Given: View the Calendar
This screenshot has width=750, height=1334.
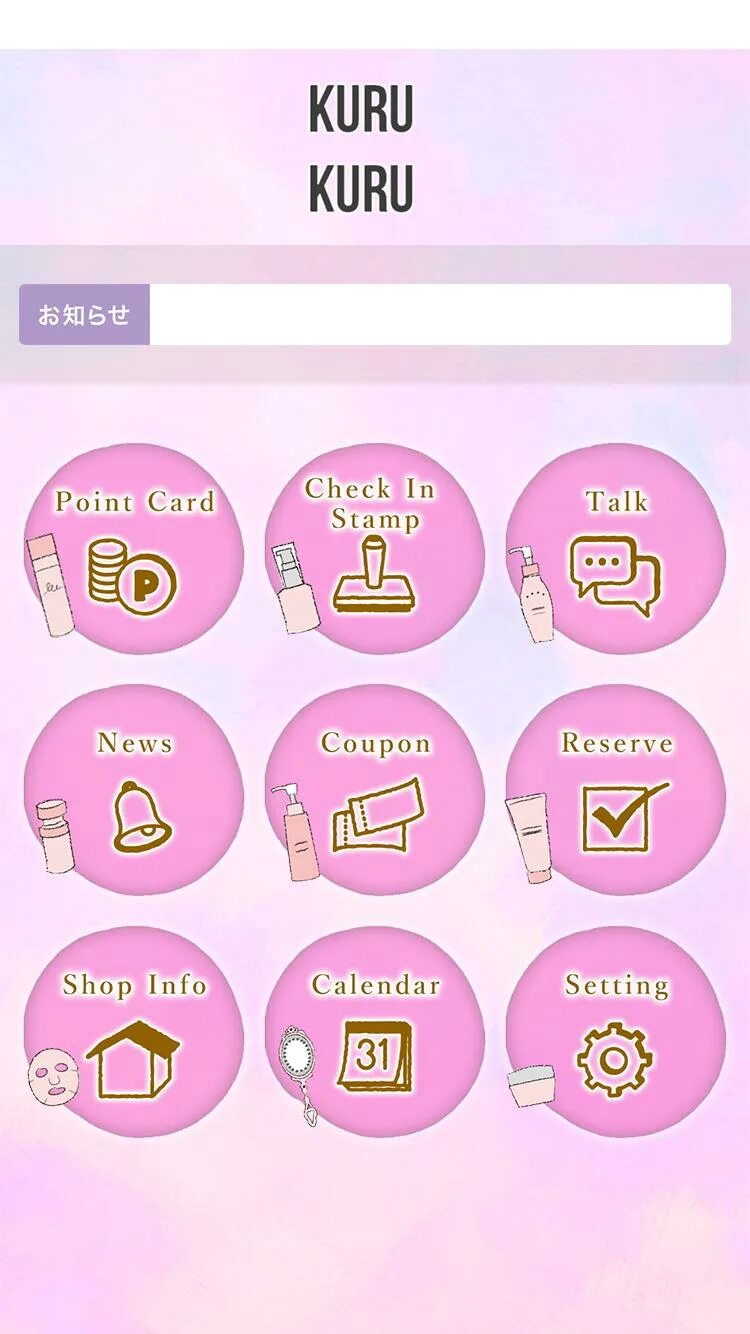Looking at the screenshot, I should click(375, 1031).
